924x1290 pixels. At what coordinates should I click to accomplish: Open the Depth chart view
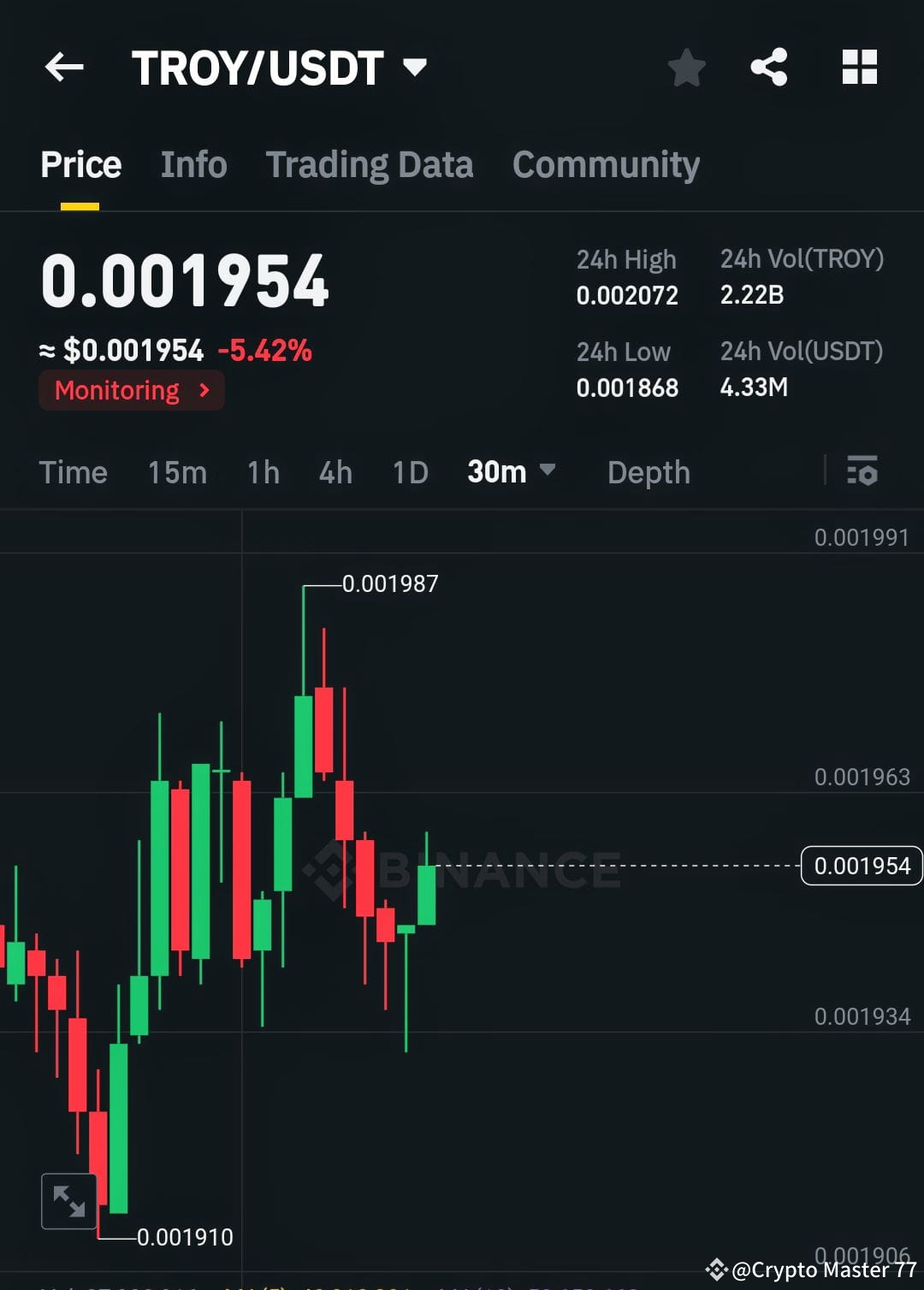pyautogui.click(x=649, y=472)
